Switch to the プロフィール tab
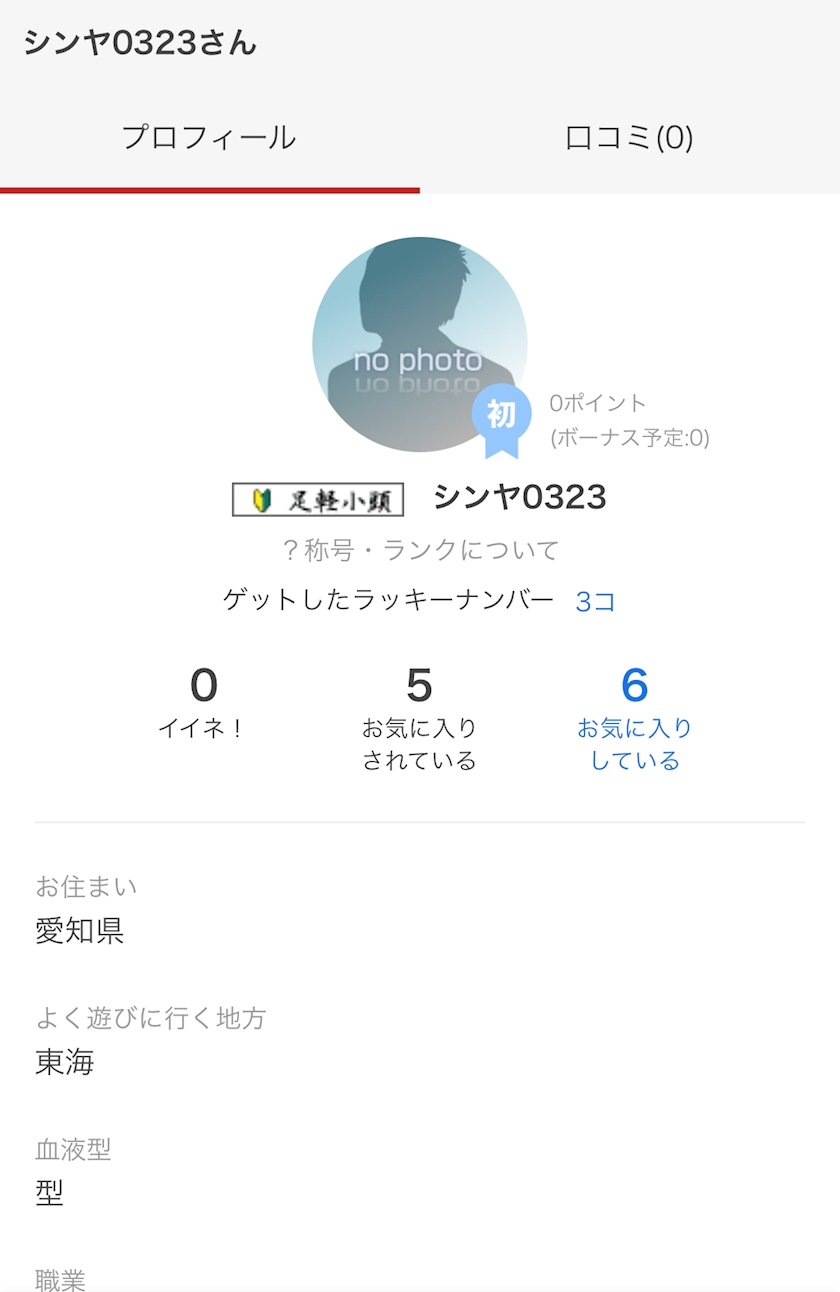Screen dimensions: 840x1292 [x=209, y=138]
